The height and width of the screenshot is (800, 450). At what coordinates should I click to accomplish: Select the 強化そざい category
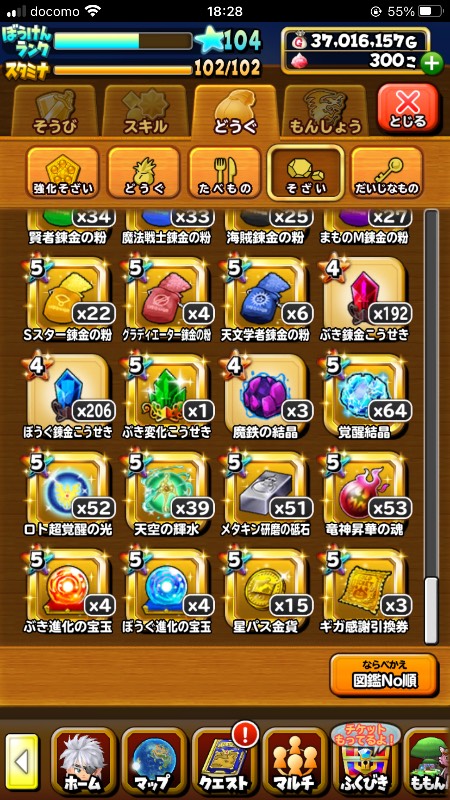click(x=63, y=172)
